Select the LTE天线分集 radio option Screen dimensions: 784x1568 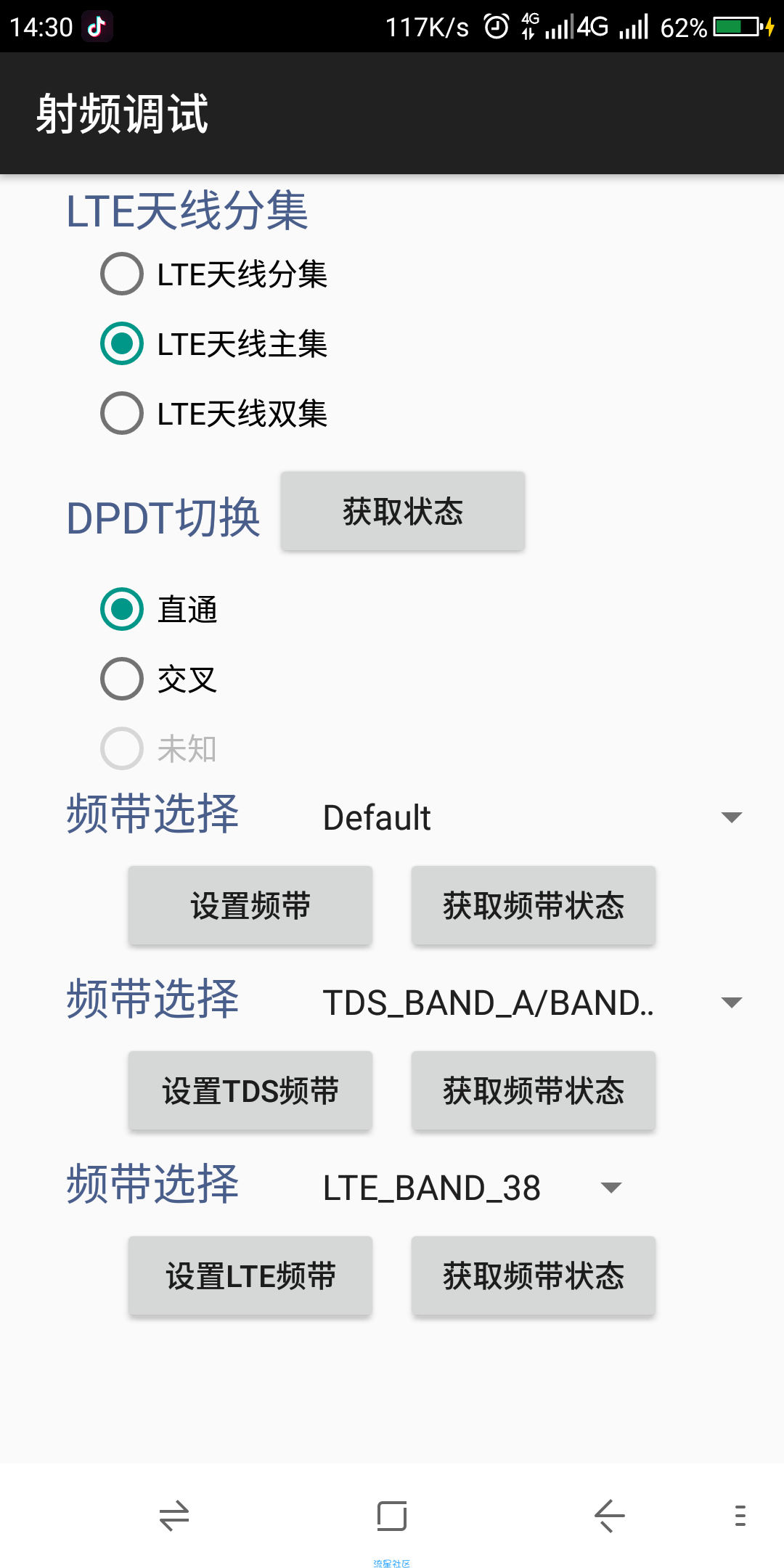(214, 274)
